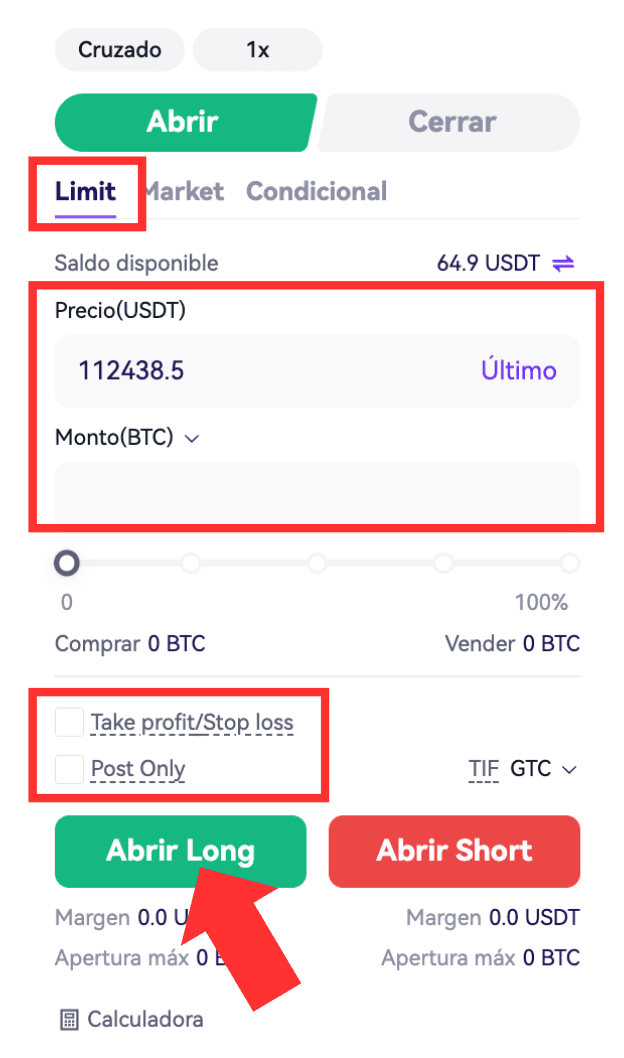Focus the Monto amount input field
Image resolution: width=624 pixels, height=1058 pixels.
[316, 492]
